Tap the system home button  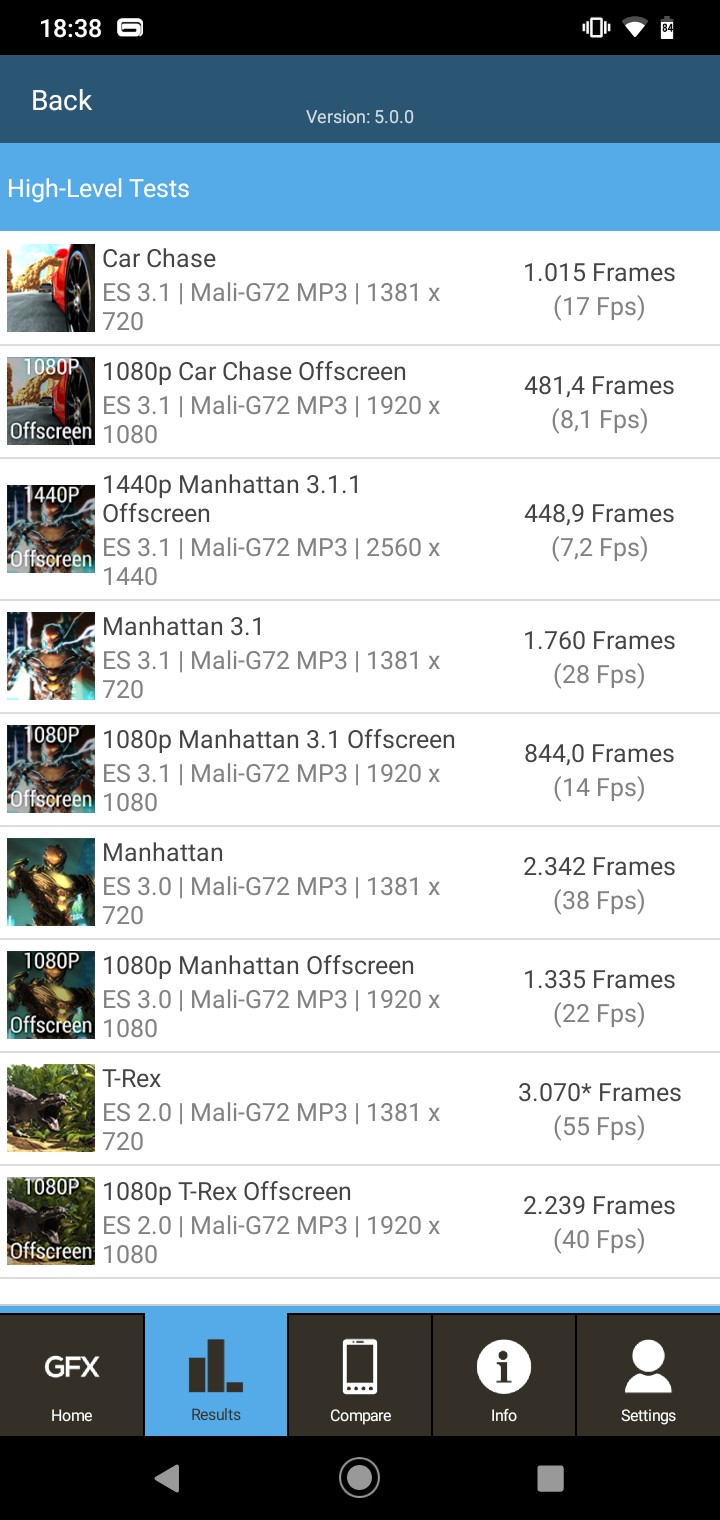click(x=359, y=1478)
